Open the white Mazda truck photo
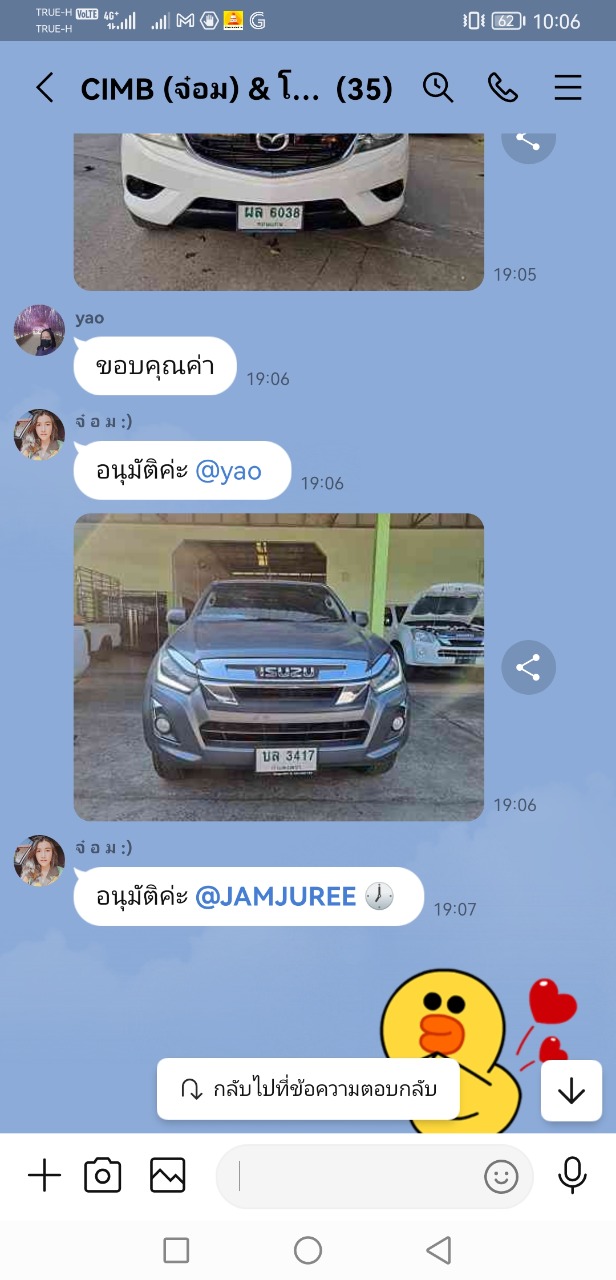The height and width of the screenshot is (1280, 616). (x=279, y=212)
